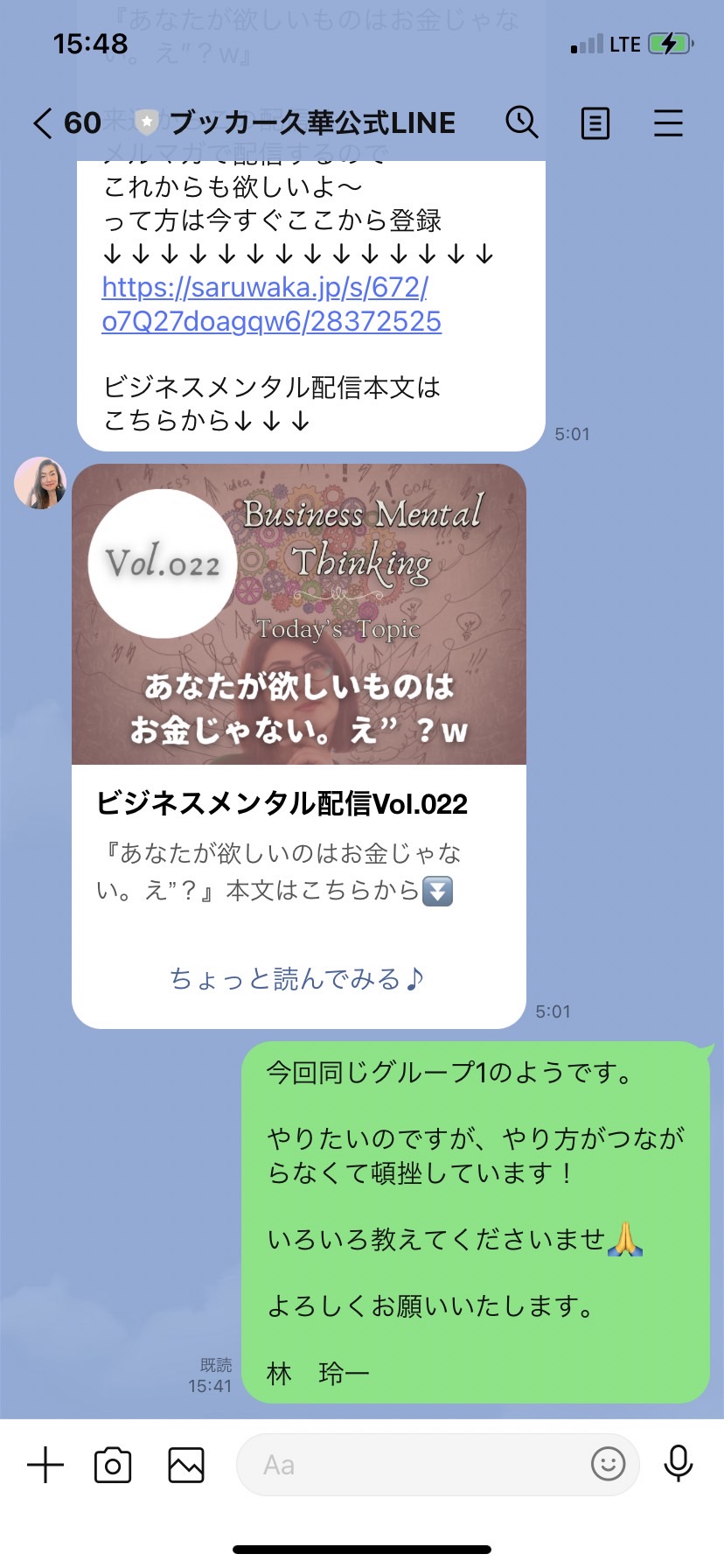Image resolution: width=724 pixels, height=1568 pixels.
Task: Launch the camera from chat bar
Action: 113,1464
